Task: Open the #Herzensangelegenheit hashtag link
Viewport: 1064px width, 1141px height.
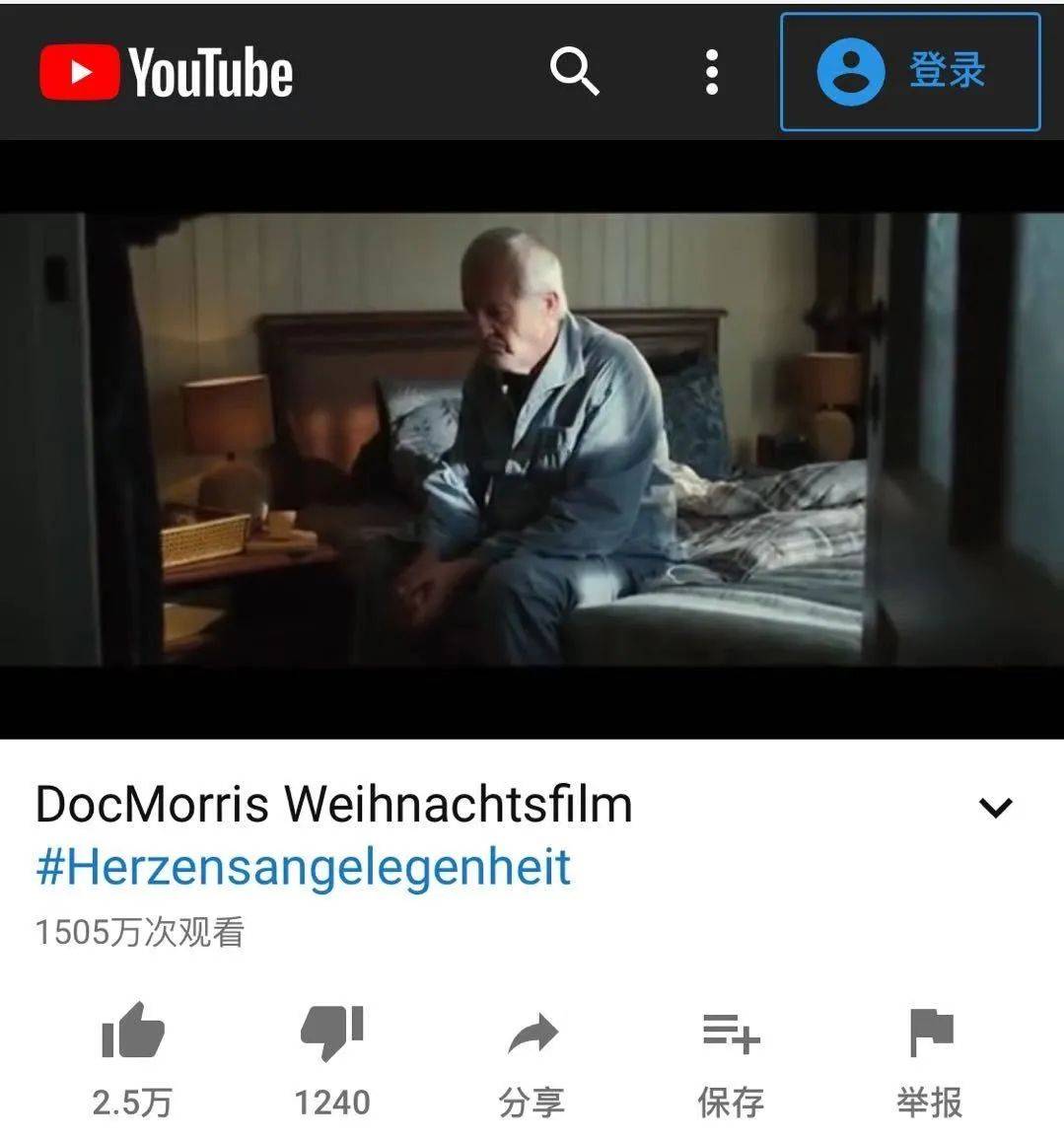Action: [304, 867]
